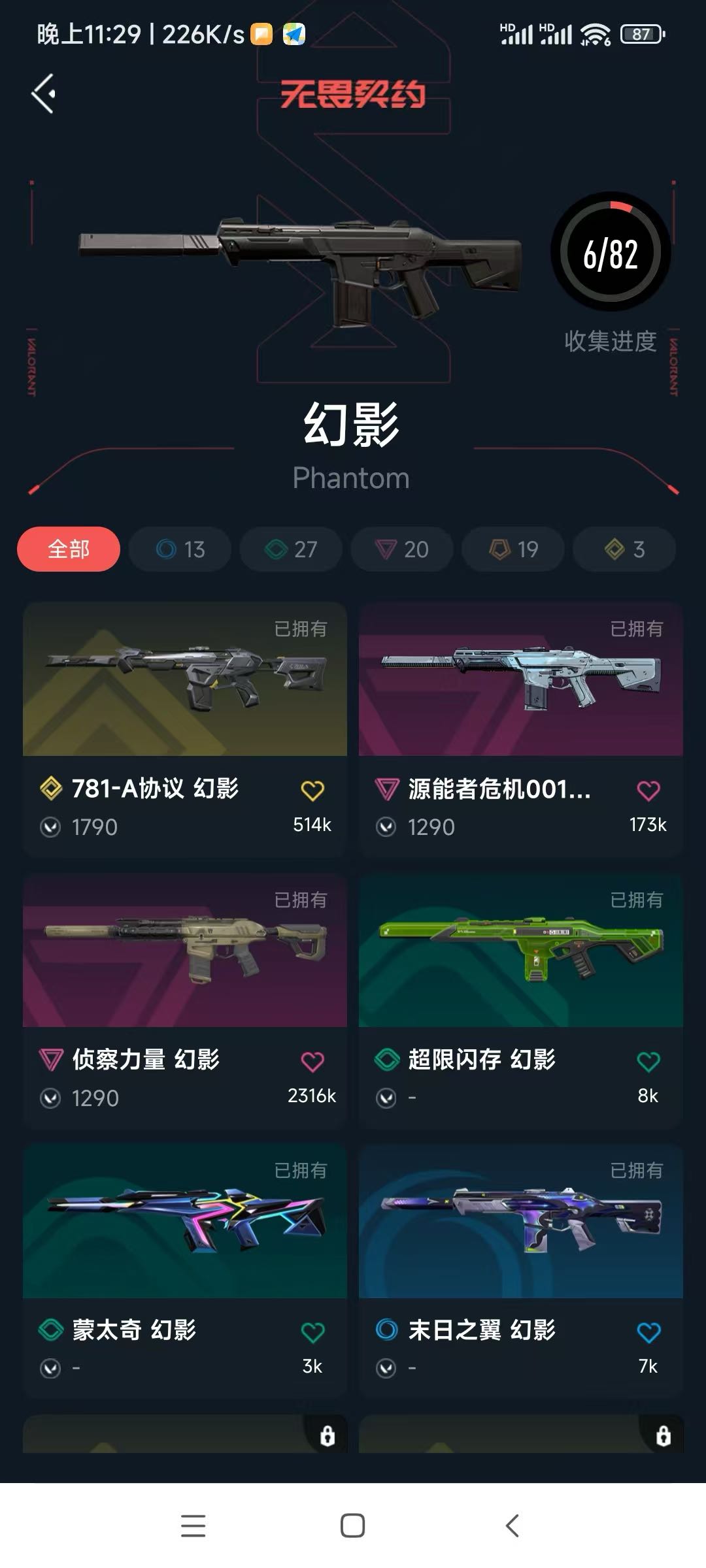Filter skins by the blue tier showing 13

(180, 549)
